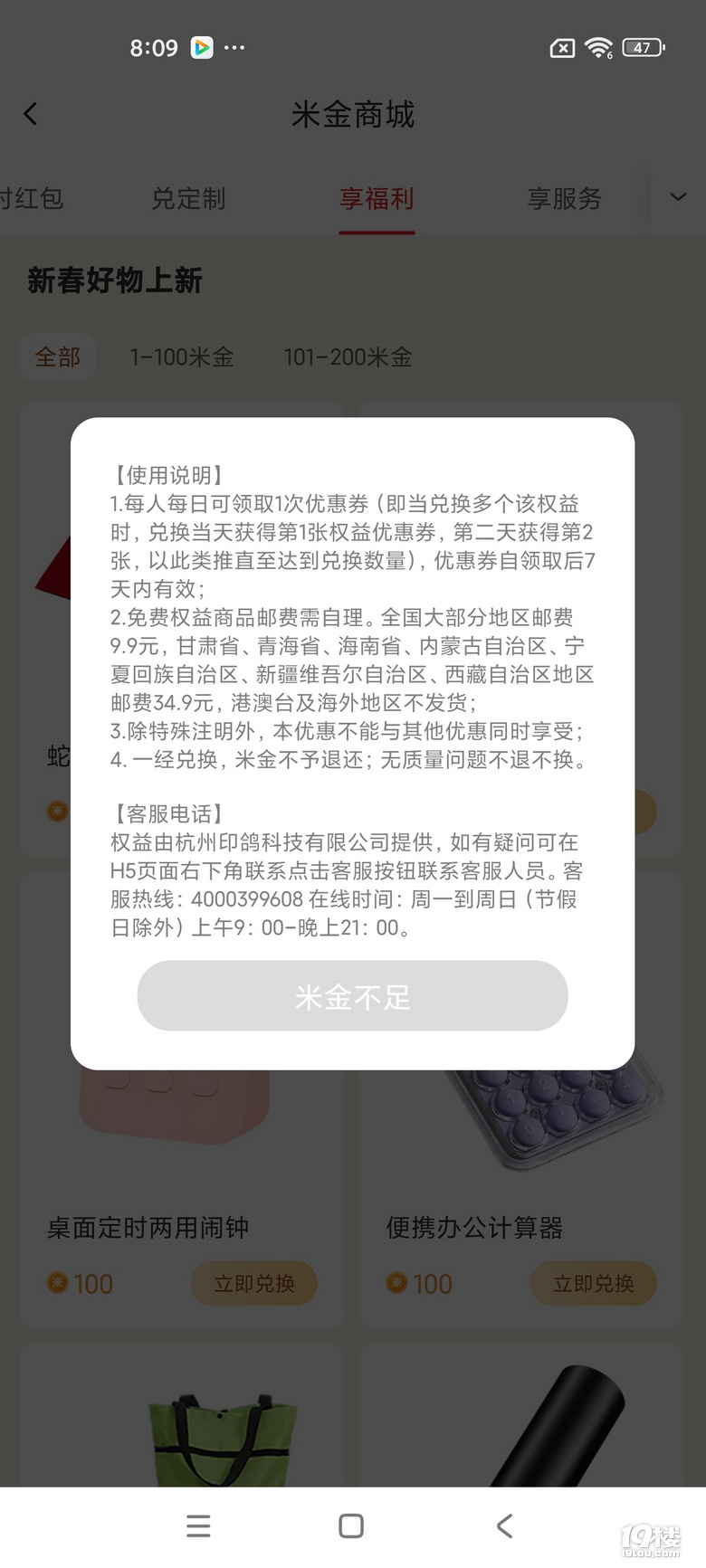Open system recent apps menu
The height and width of the screenshot is (1568, 706).
coord(198,1526)
